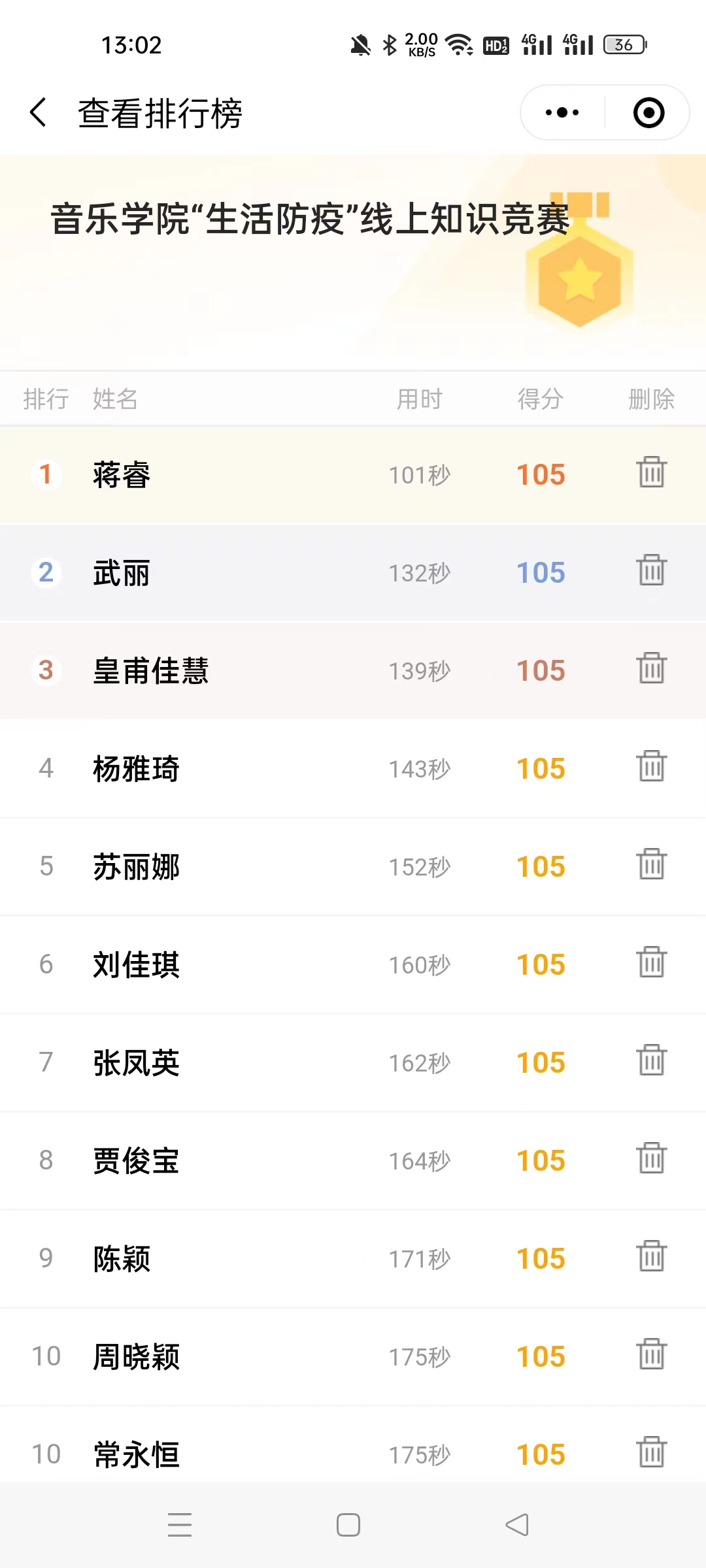Screen dimensions: 706x1568
Task: Tap the trash icon for 贾俊宝
Action: click(652, 1158)
